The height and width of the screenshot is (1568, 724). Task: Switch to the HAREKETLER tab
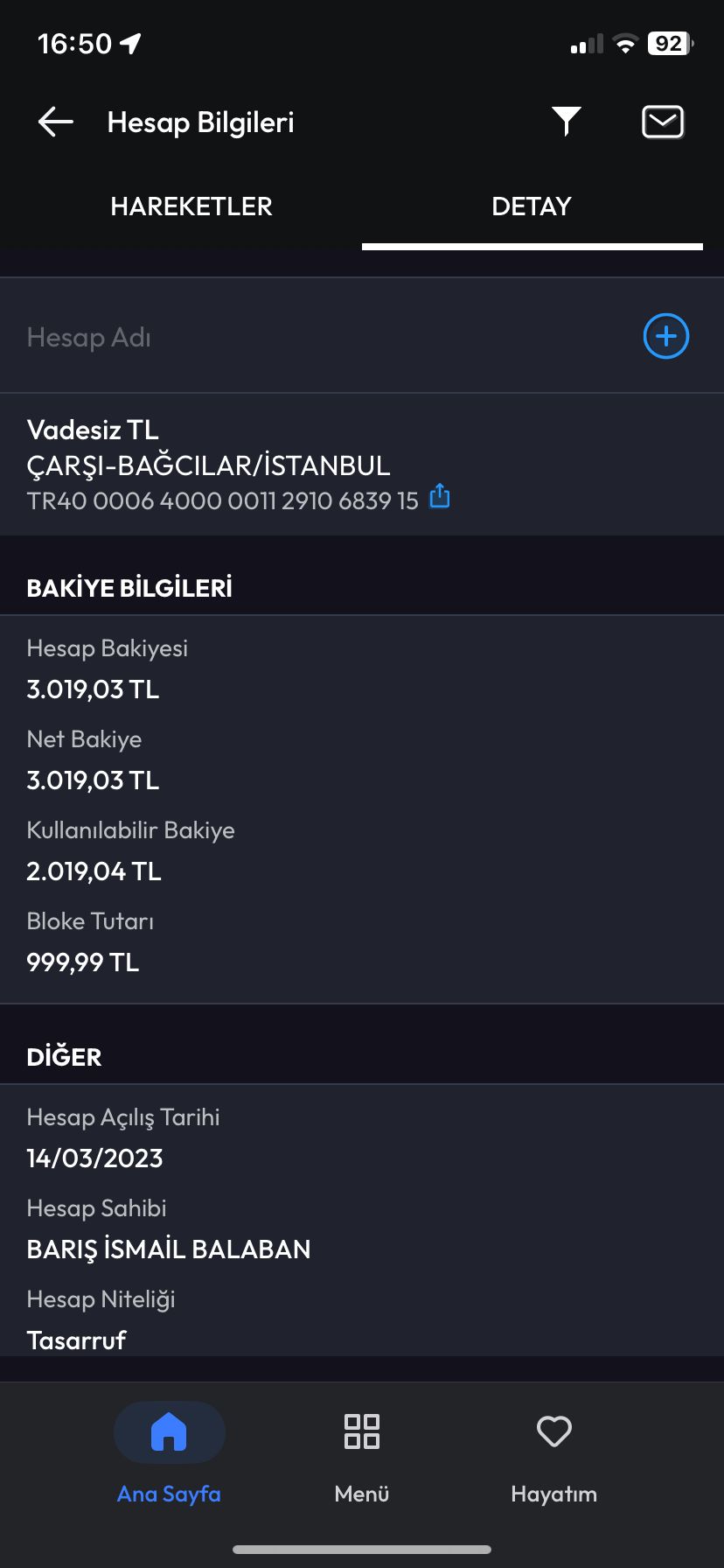(x=191, y=206)
